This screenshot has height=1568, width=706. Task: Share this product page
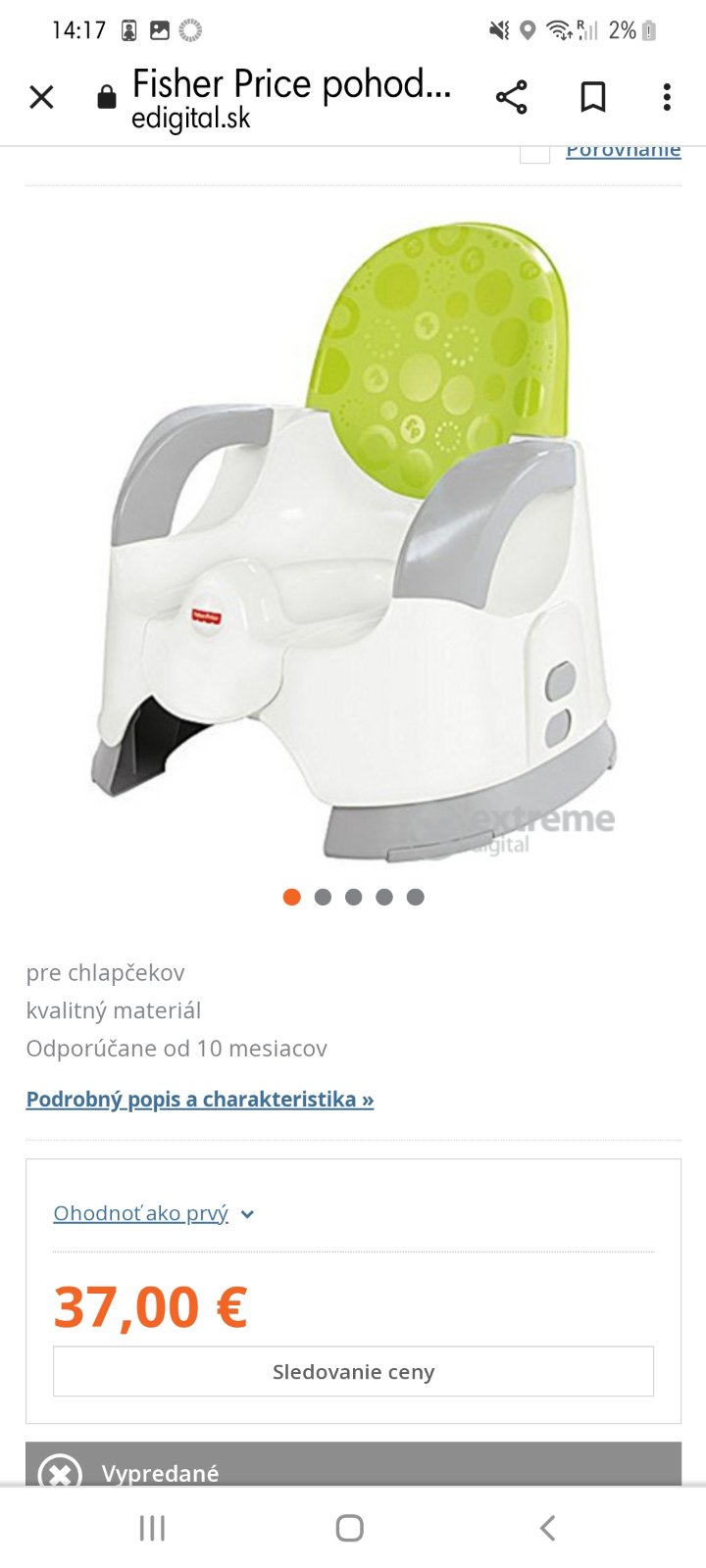click(x=511, y=97)
